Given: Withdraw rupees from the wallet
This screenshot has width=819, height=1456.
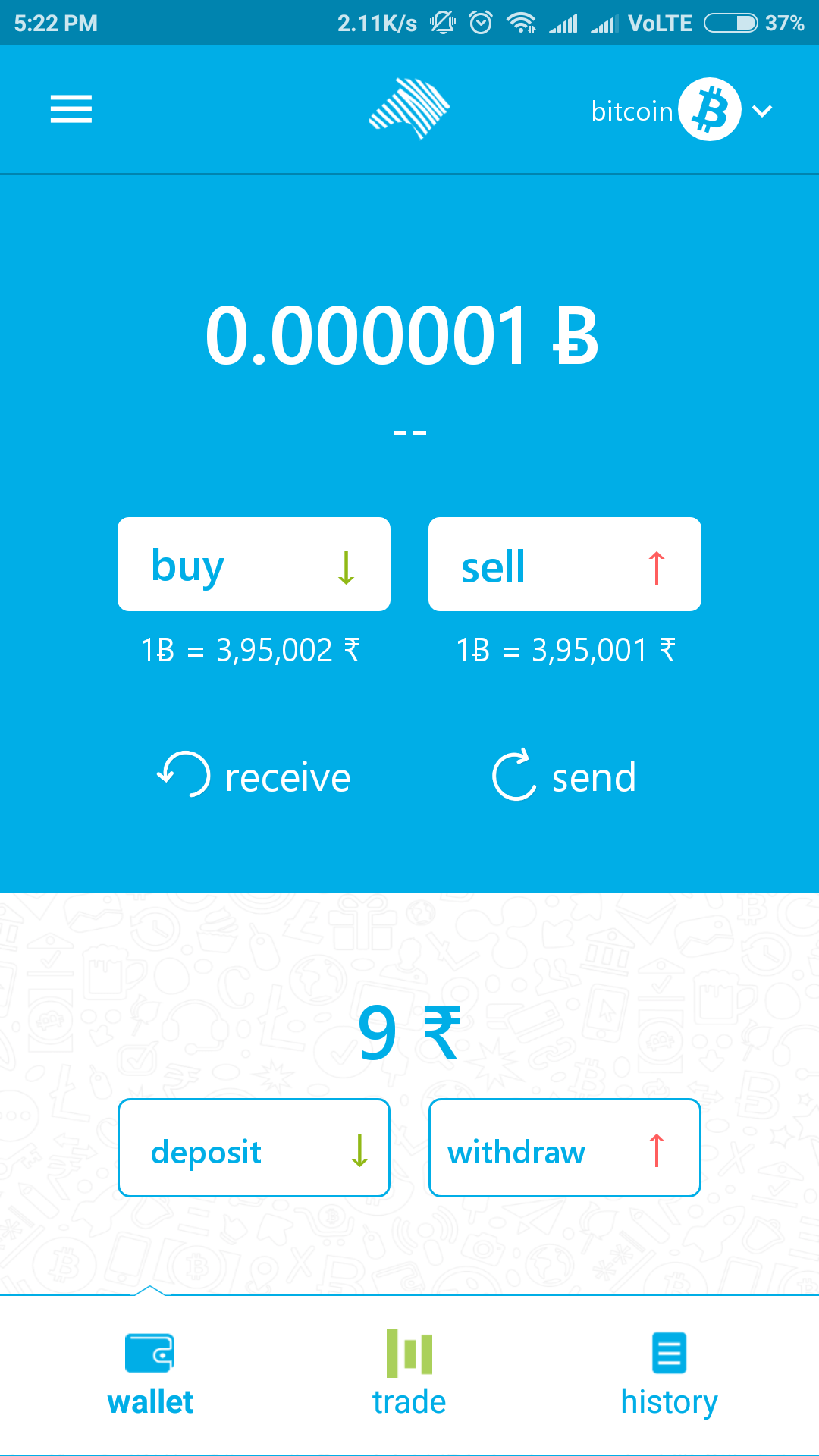Looking at the screenshot, I should [x=565, y=1148].
